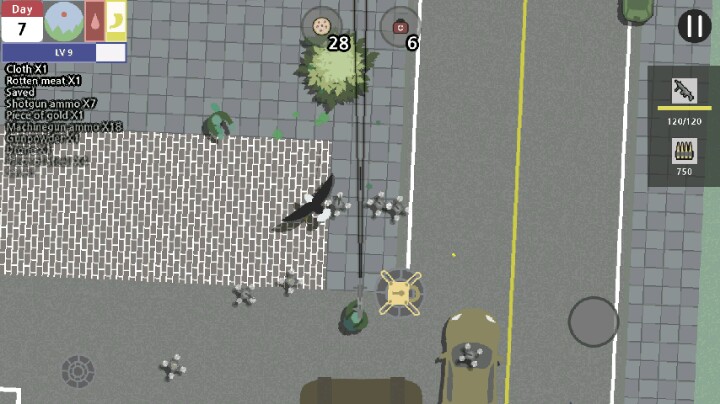Viewport: 720px width, 404px height.
Task: Use the cookie food item
Action: click(322, 27)
